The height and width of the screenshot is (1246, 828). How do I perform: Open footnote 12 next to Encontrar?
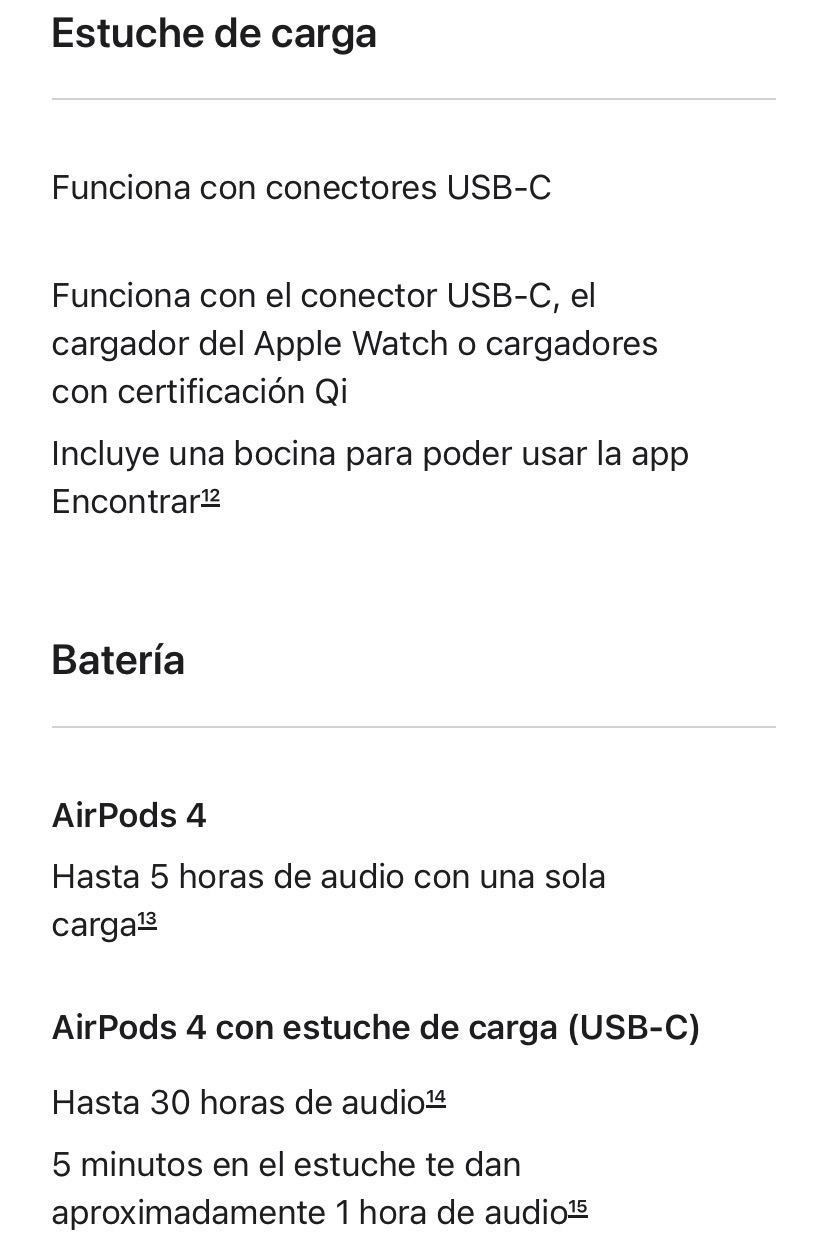210,497
